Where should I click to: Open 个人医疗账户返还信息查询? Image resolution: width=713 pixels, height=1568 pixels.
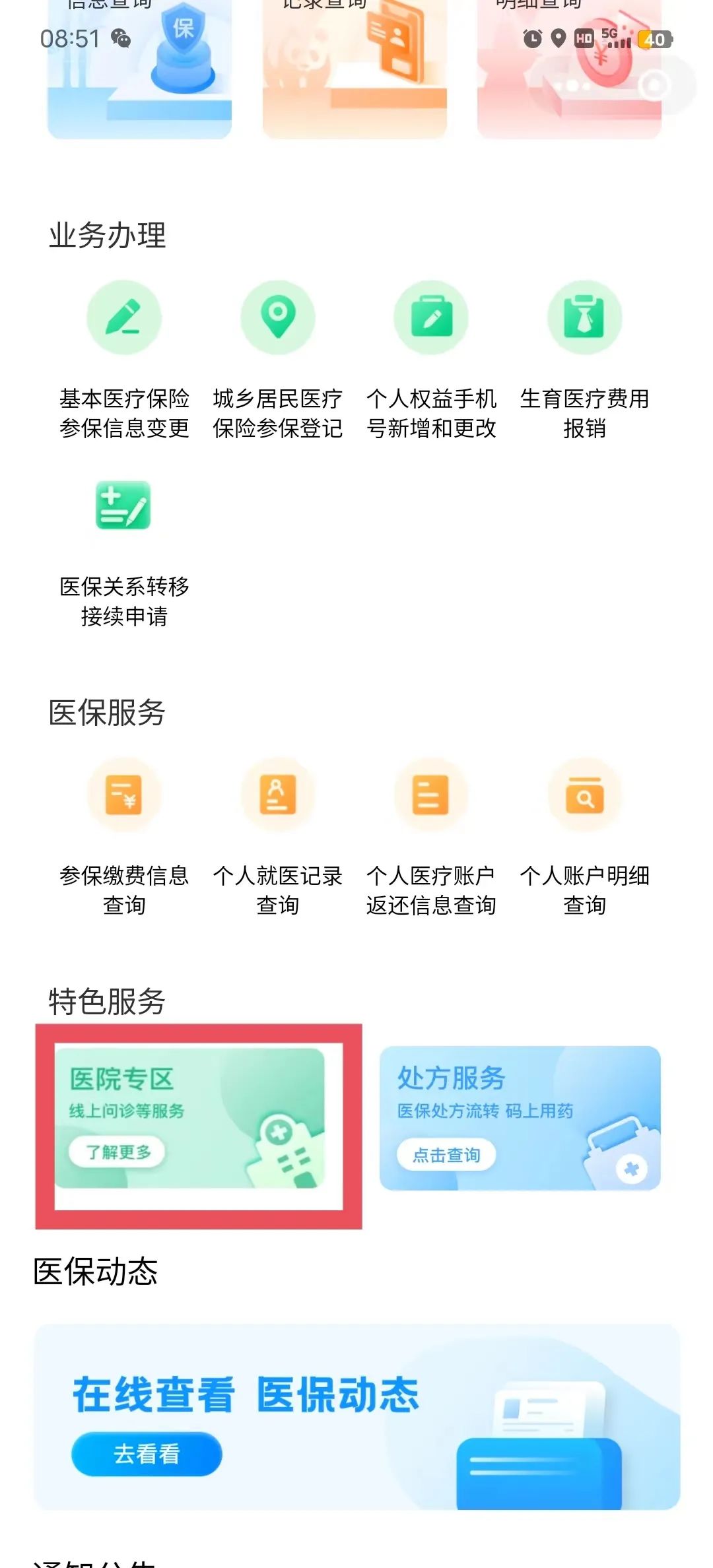tap(431, 795)
